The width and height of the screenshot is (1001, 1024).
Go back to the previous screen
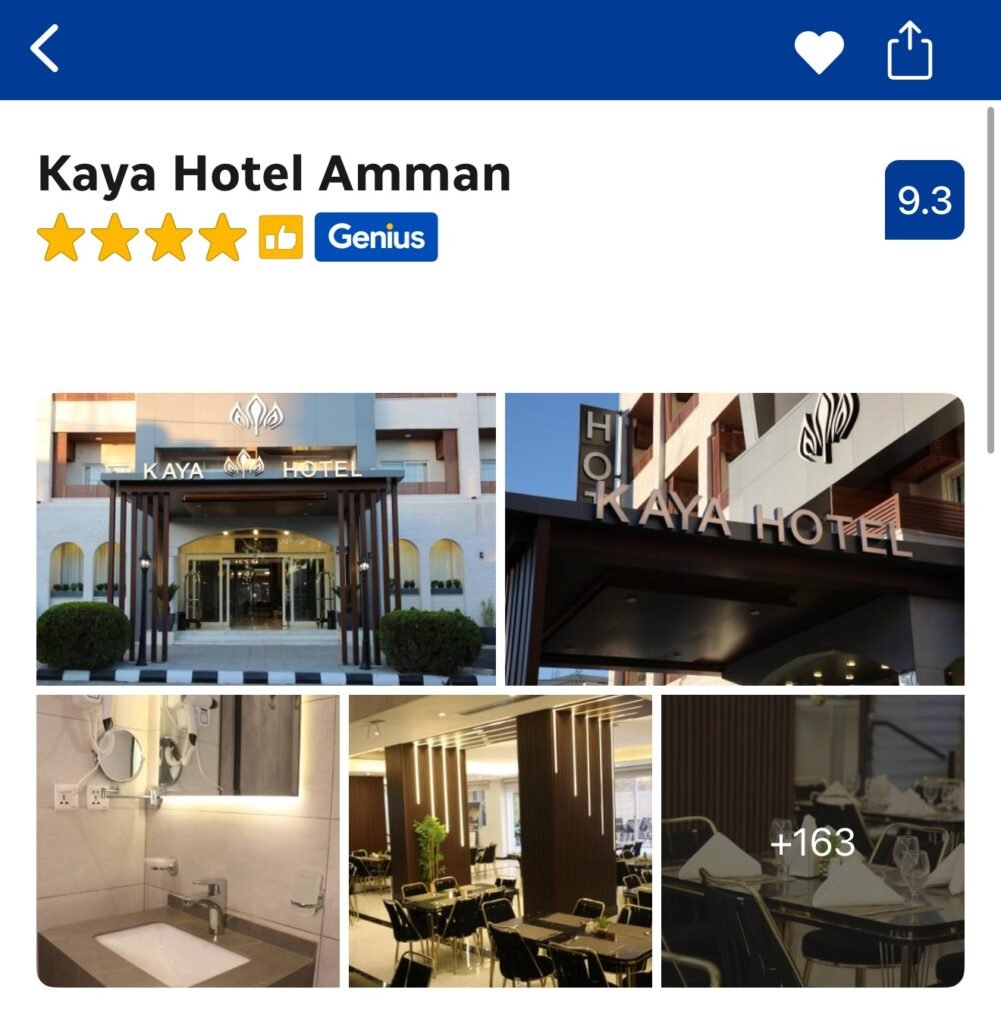click(x=45, y=49)
